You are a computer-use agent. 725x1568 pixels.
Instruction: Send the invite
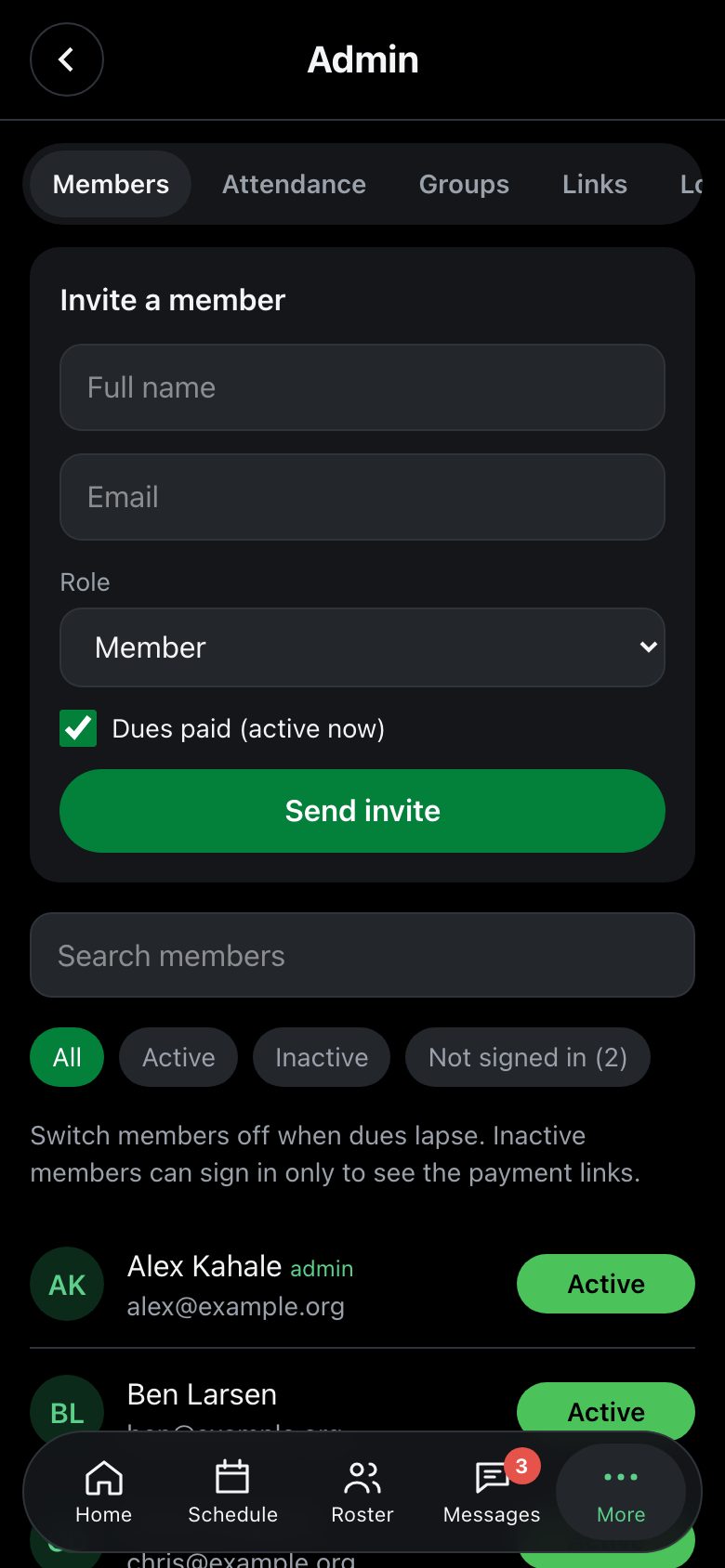(362, 811)
